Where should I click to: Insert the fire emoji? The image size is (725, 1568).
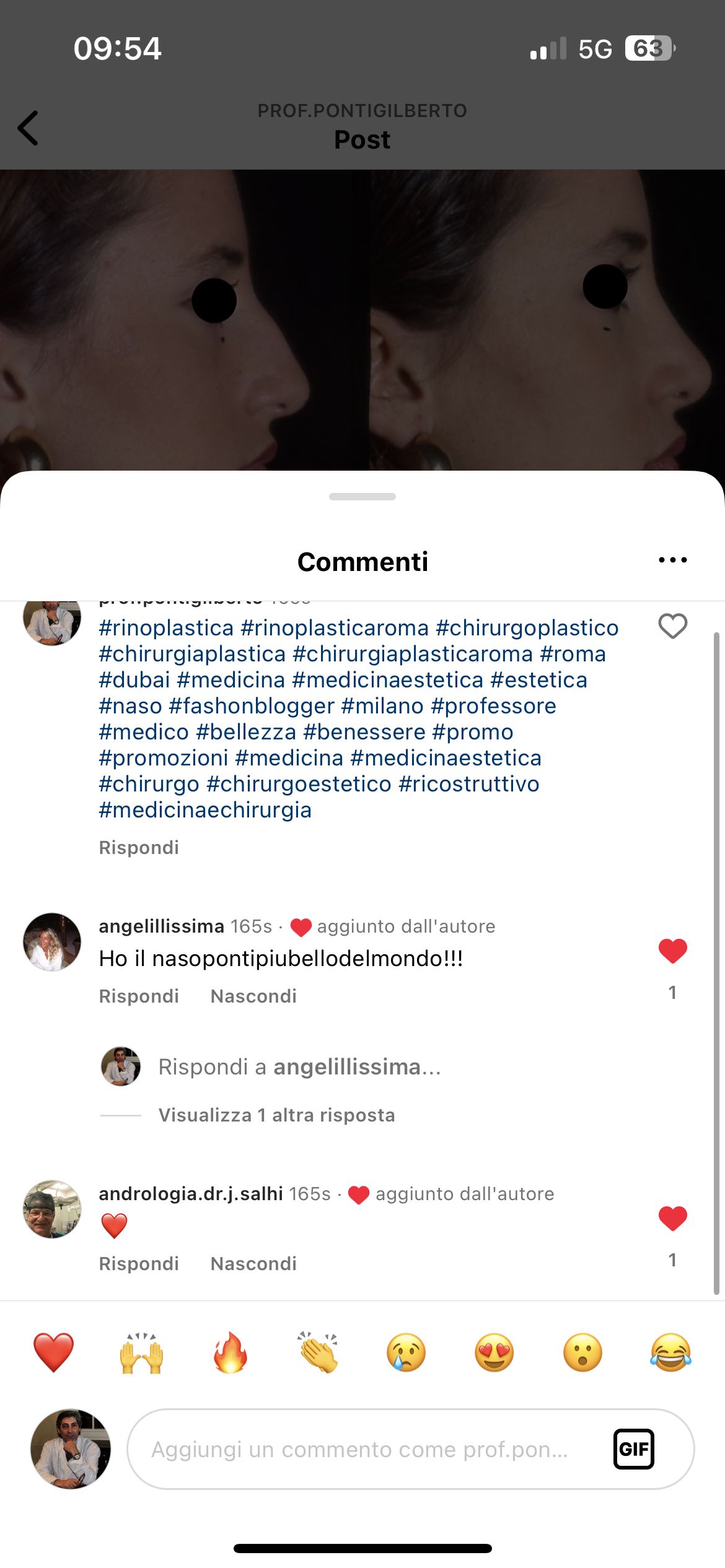tap(230, 1352)
